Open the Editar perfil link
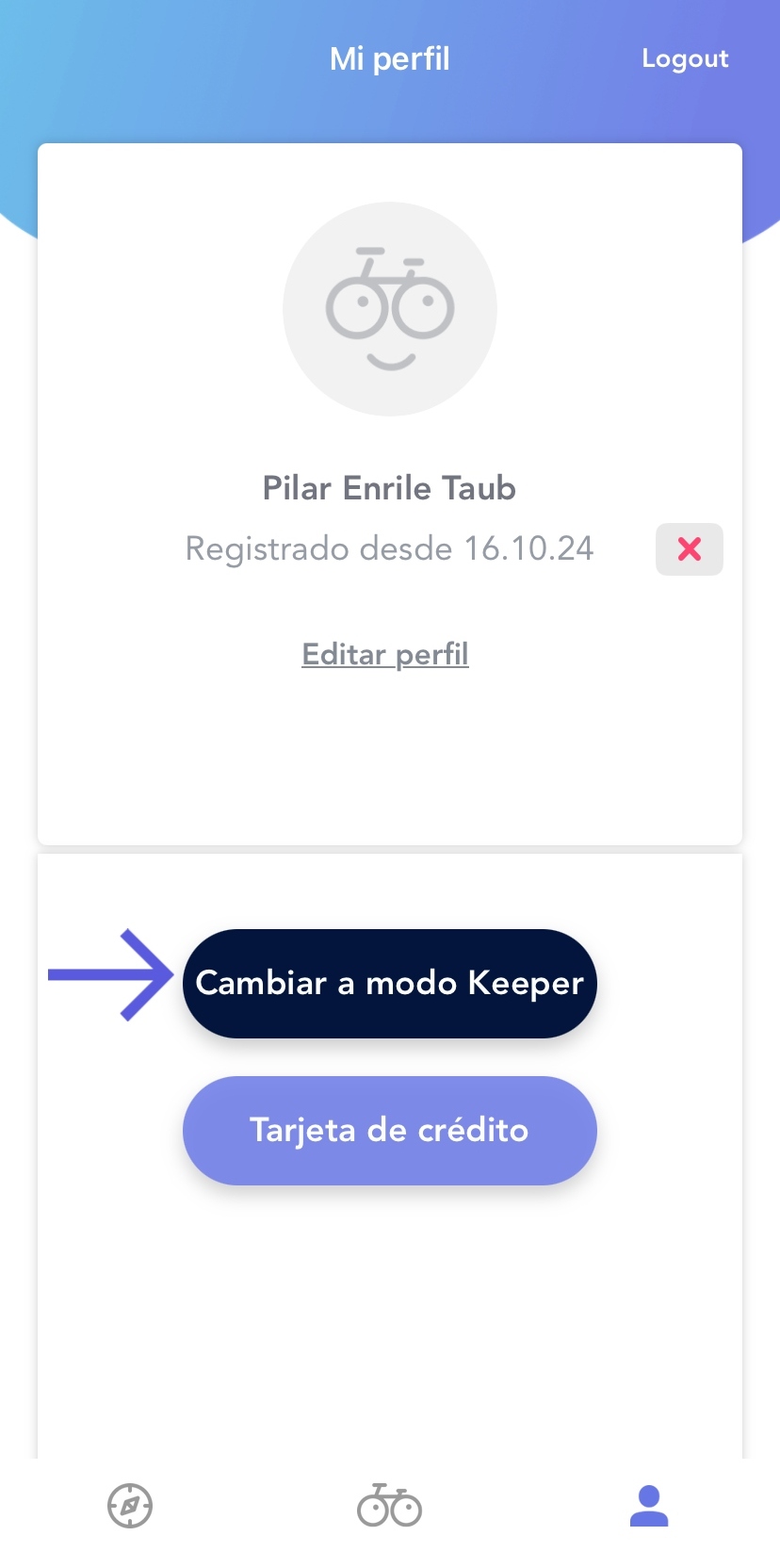The image size is (780, 1568). click(x=385, y=654)
